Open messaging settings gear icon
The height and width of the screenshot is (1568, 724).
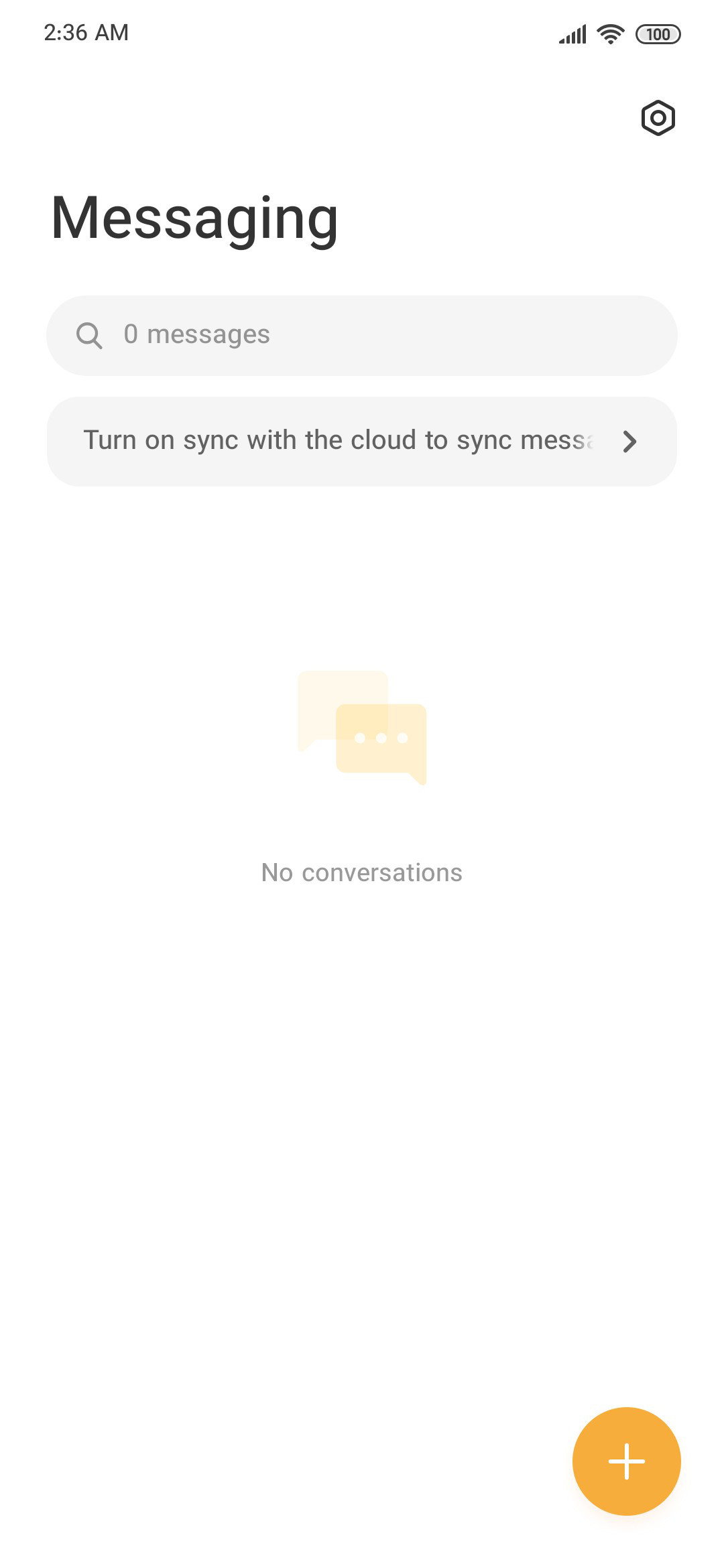point(658,119)
